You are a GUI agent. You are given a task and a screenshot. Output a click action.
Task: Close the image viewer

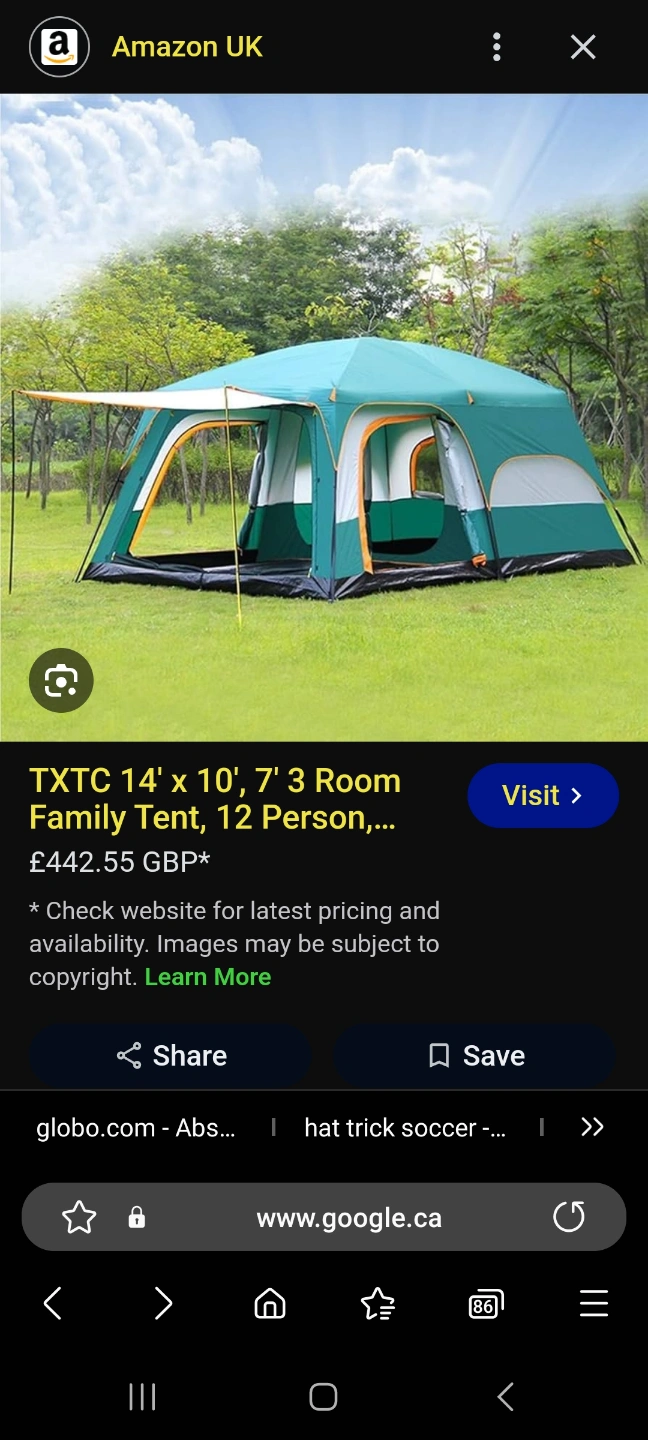pyautogui.click(x=583, y=47)
